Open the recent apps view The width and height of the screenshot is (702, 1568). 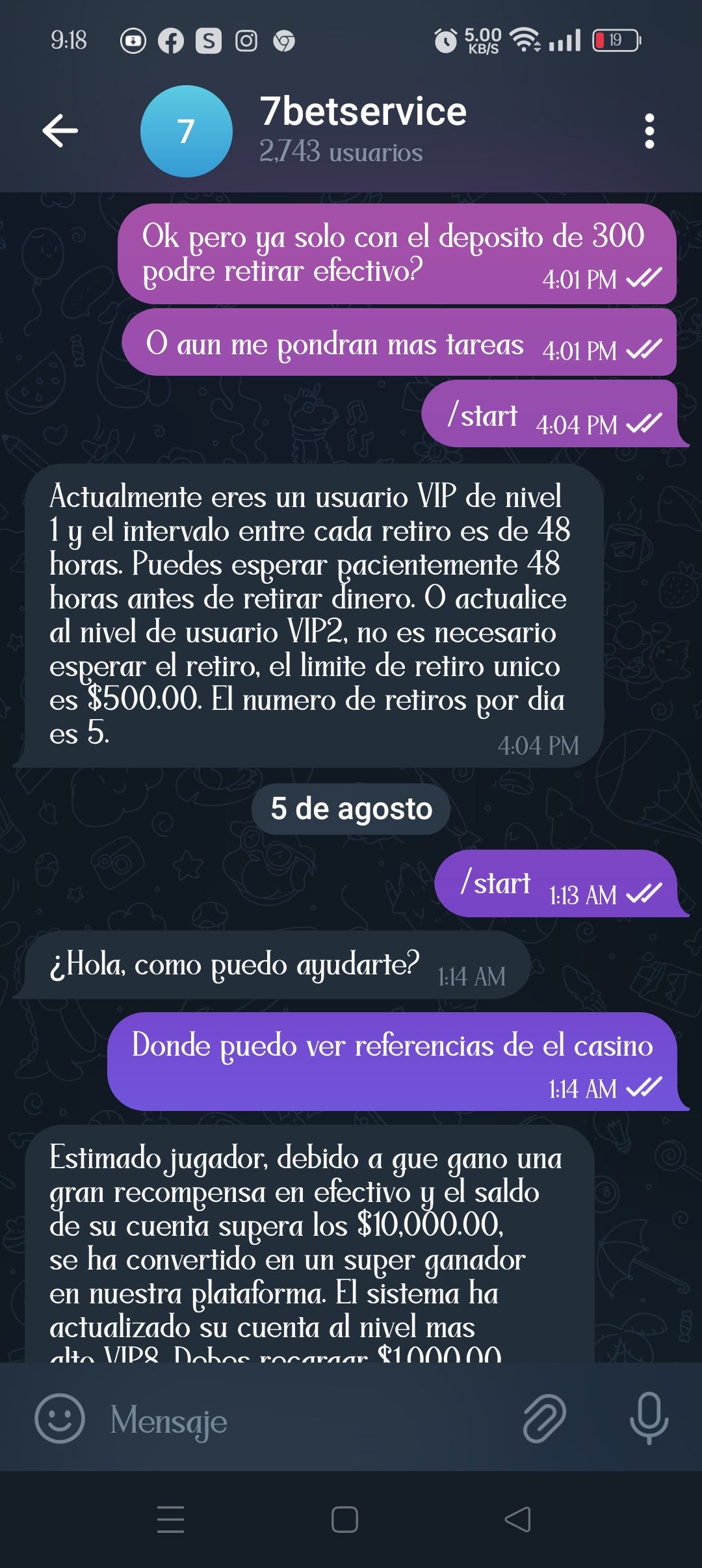pyautogui.click(x=171, y=1520)
